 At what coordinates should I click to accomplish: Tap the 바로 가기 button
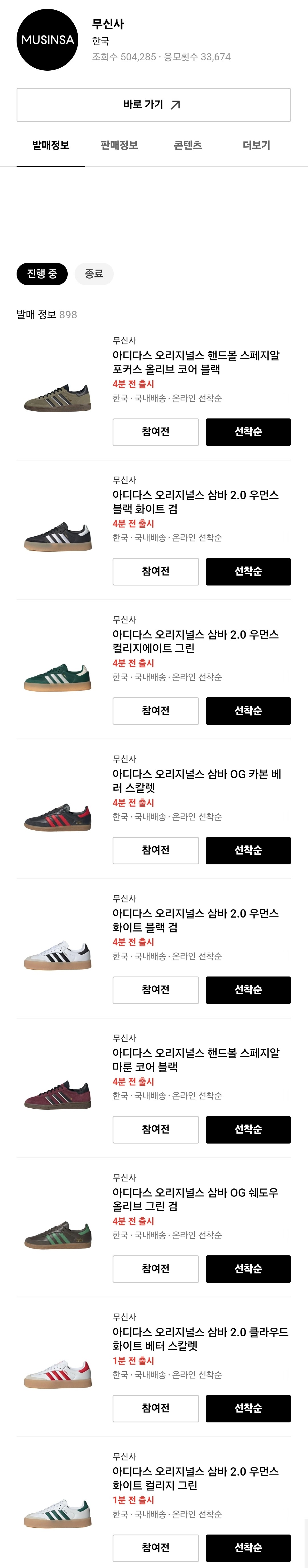(x=153, y=105)
